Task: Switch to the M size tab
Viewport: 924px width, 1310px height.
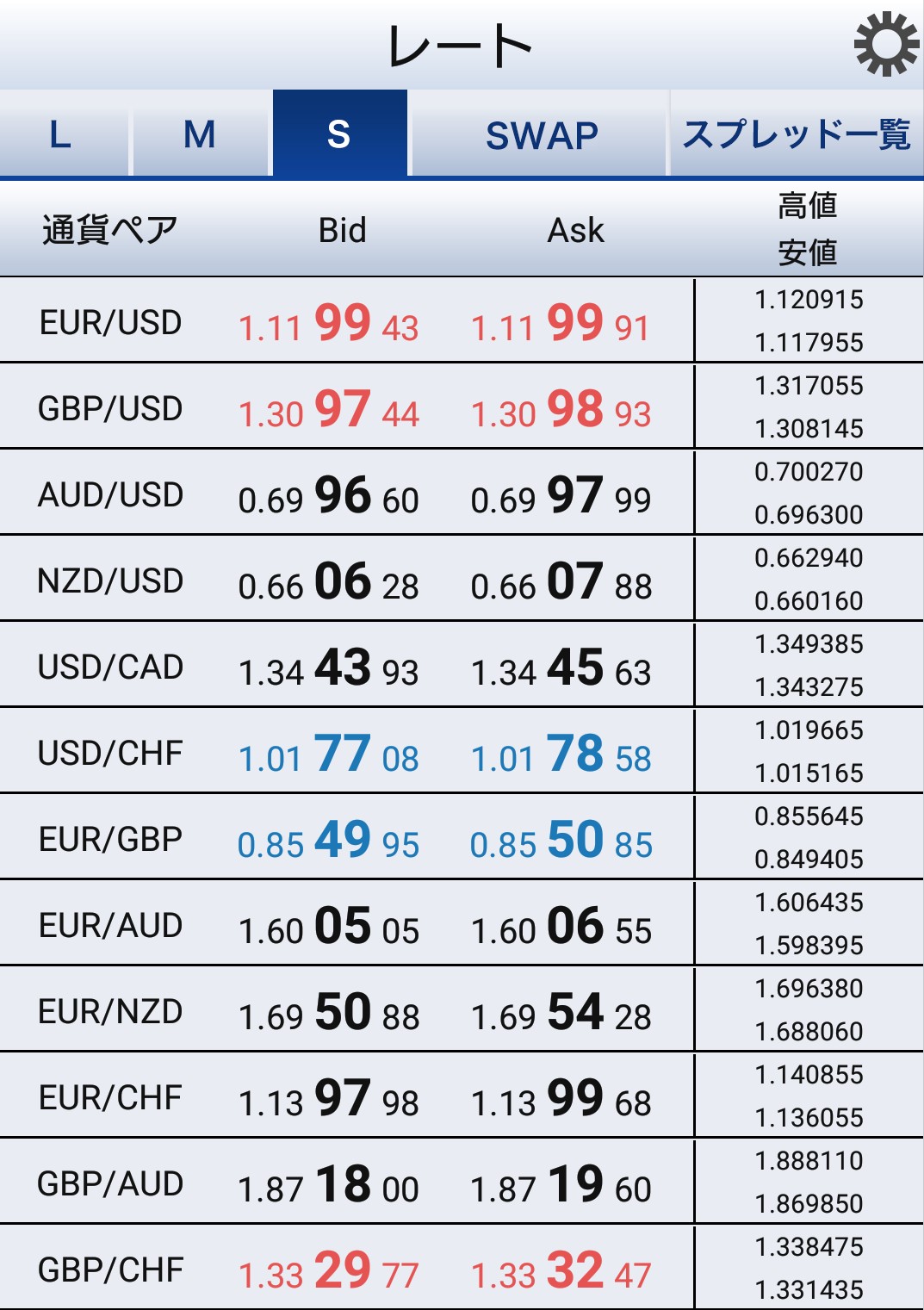Action: coord(200,135)
